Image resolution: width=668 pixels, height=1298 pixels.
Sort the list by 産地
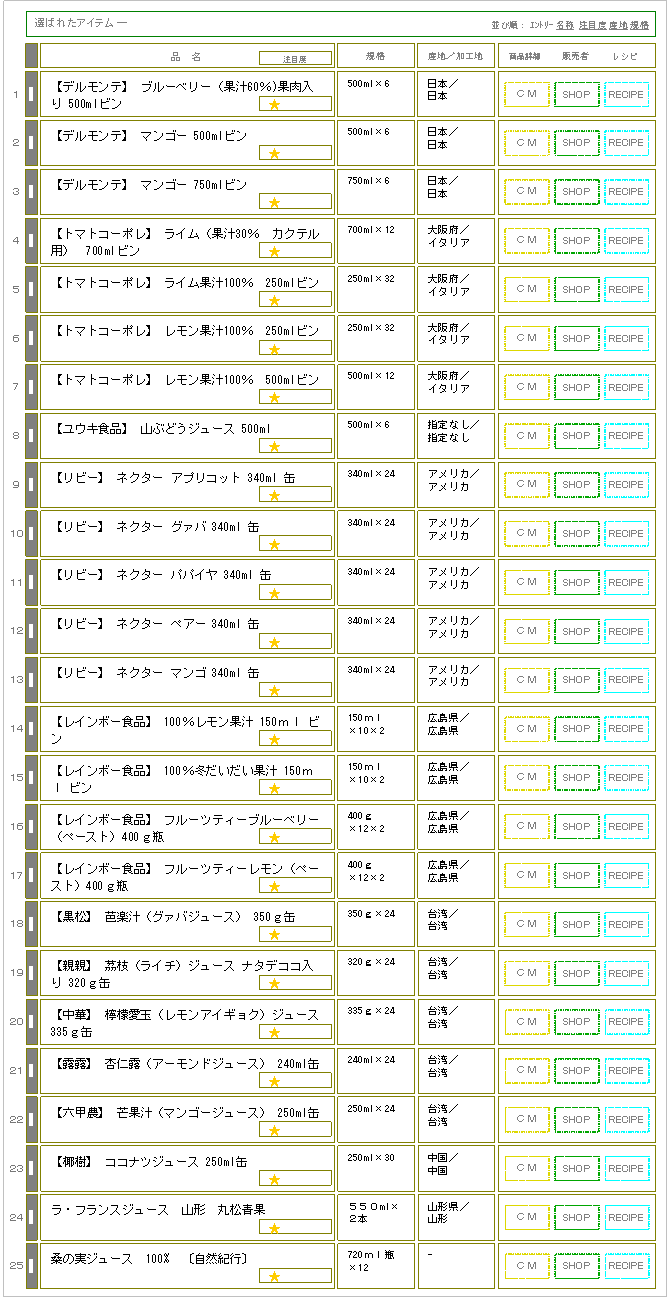coord(618,24)
